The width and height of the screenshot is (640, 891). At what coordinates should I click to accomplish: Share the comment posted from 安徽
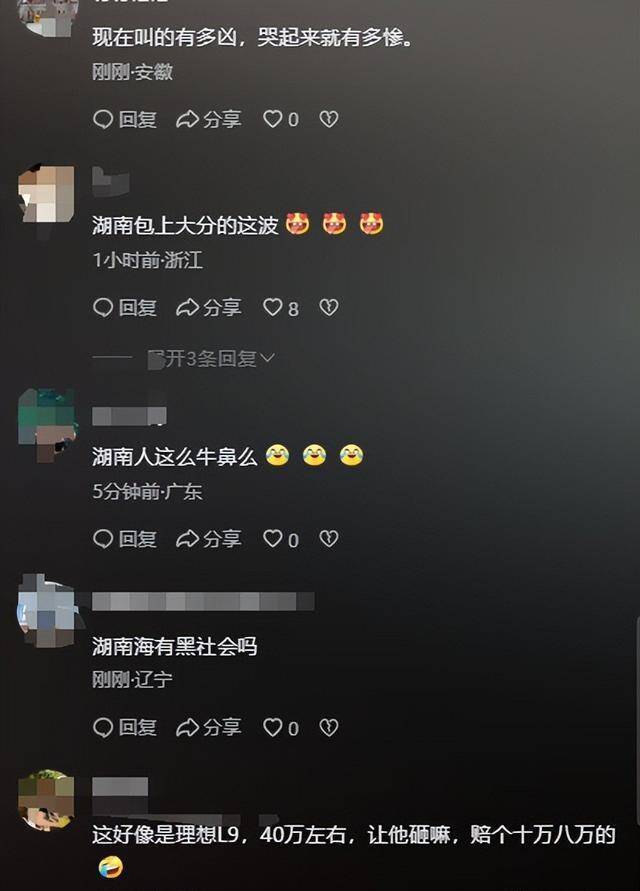209,120
